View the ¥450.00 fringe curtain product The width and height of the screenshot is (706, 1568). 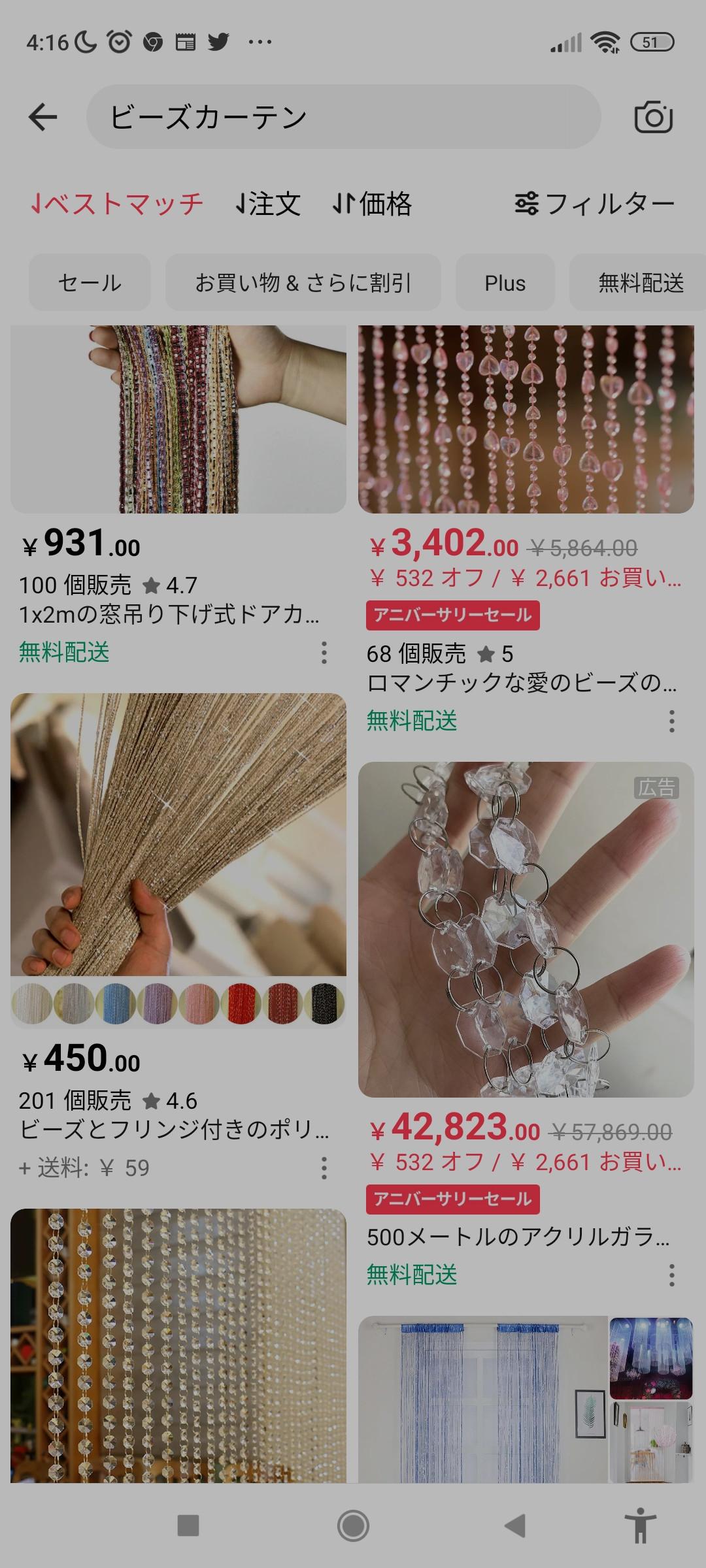(178, 835)
